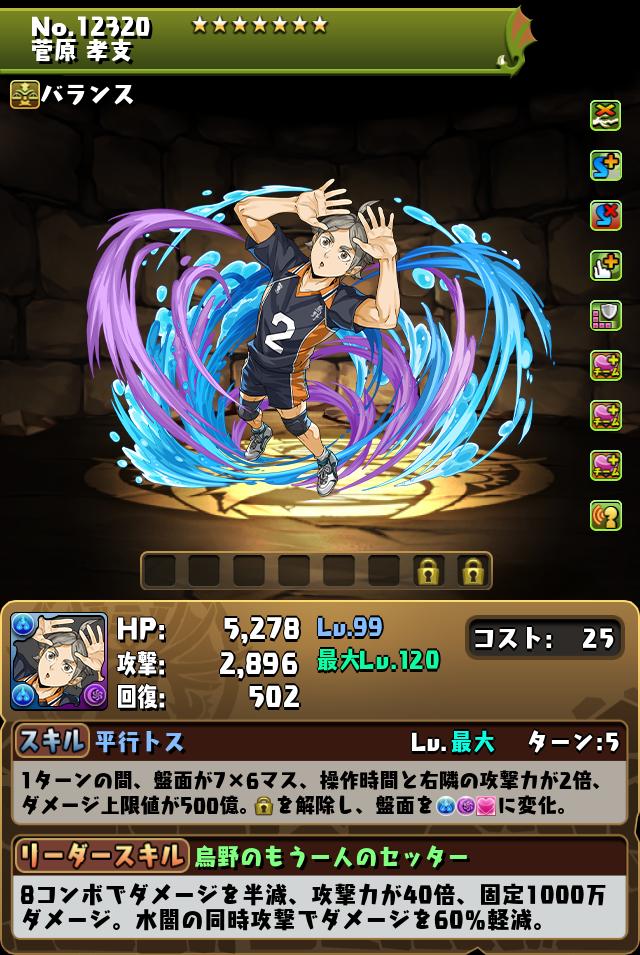Tap the バランス type icon

25,95
